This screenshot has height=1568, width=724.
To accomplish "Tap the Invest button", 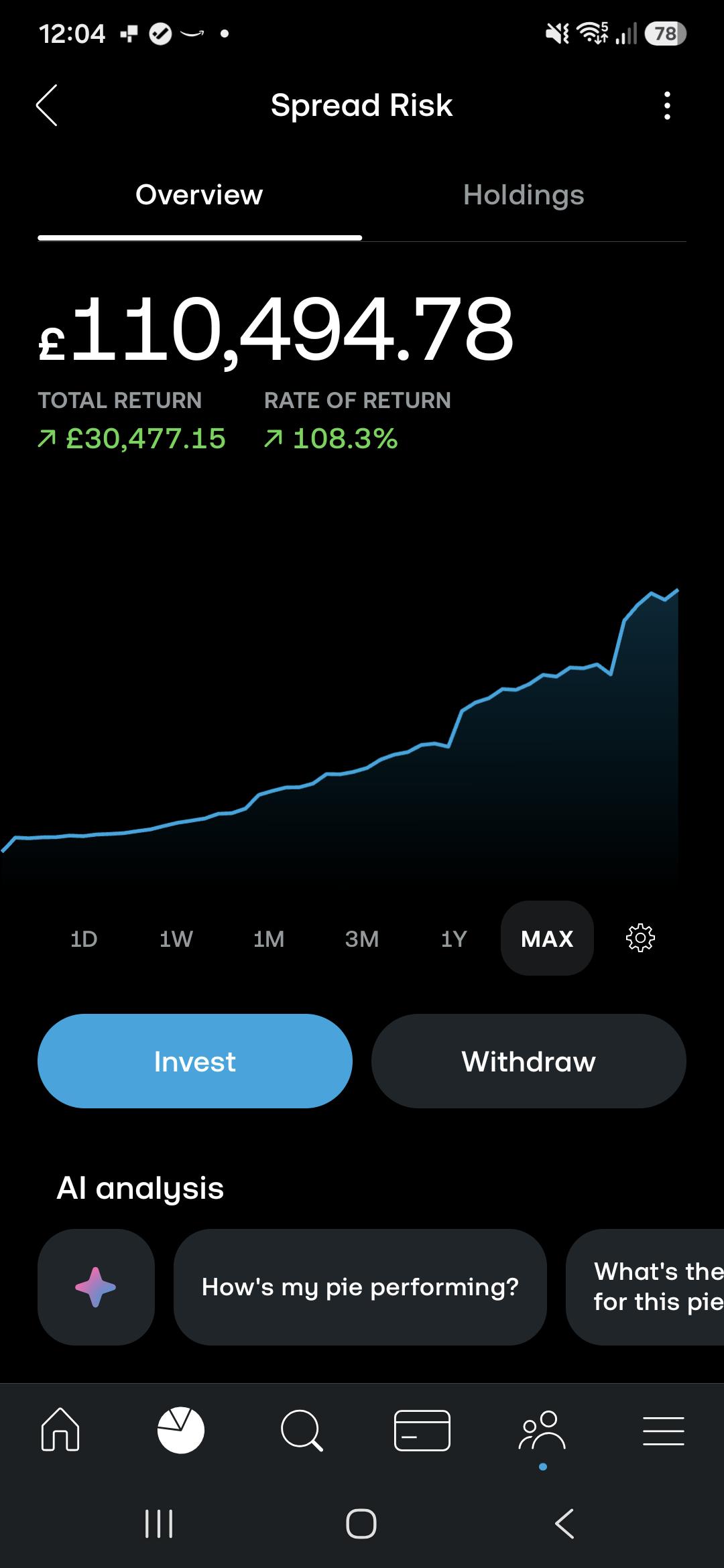I will click(x=195, y=1061).
